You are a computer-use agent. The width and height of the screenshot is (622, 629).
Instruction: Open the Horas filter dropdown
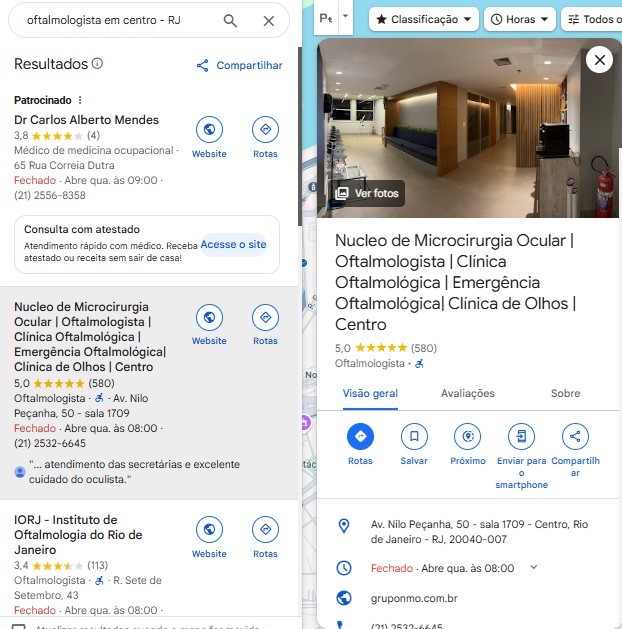[520, 19]
